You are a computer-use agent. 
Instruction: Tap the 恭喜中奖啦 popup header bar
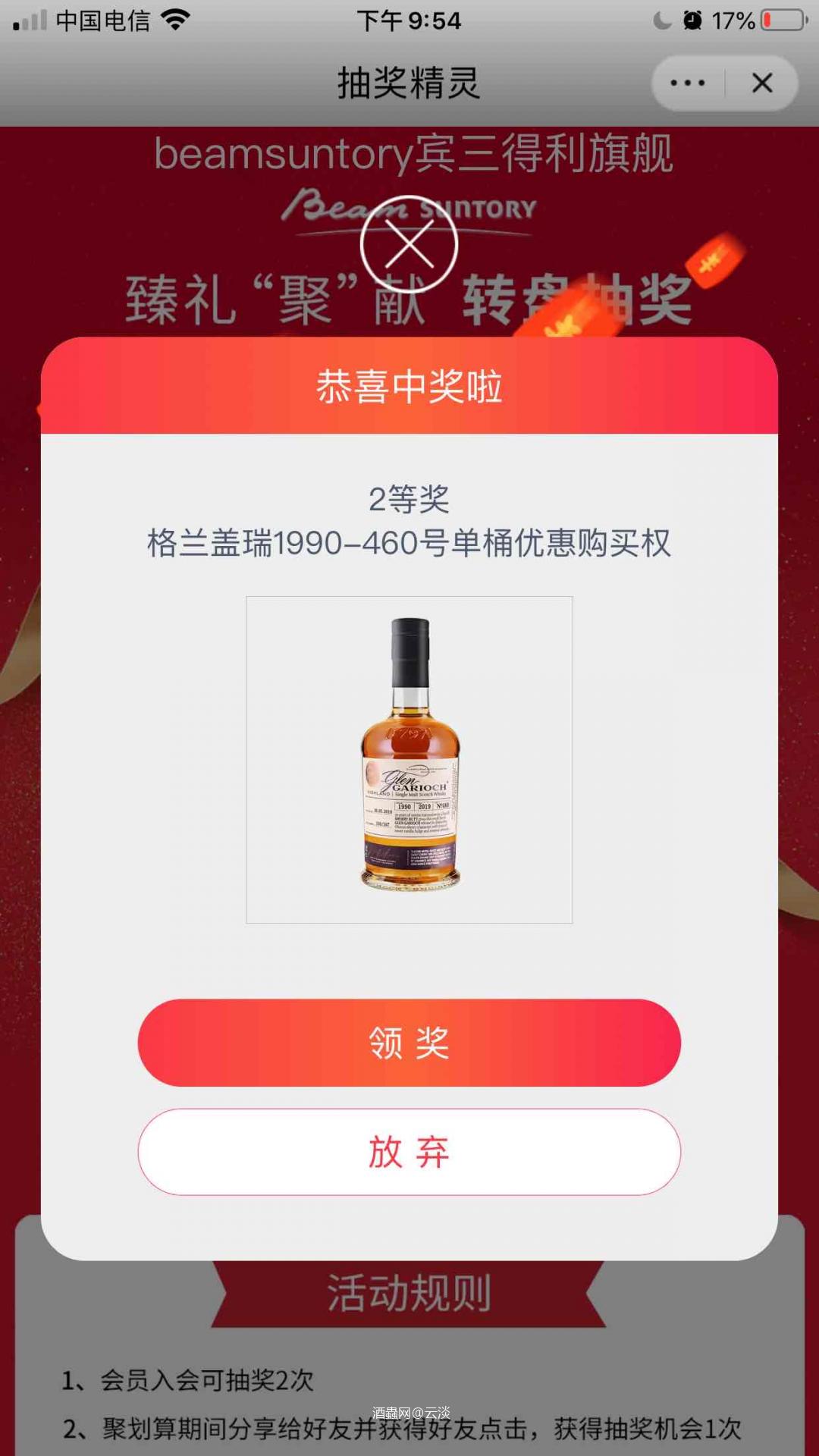pyautogui.click(x=409, y=387)
